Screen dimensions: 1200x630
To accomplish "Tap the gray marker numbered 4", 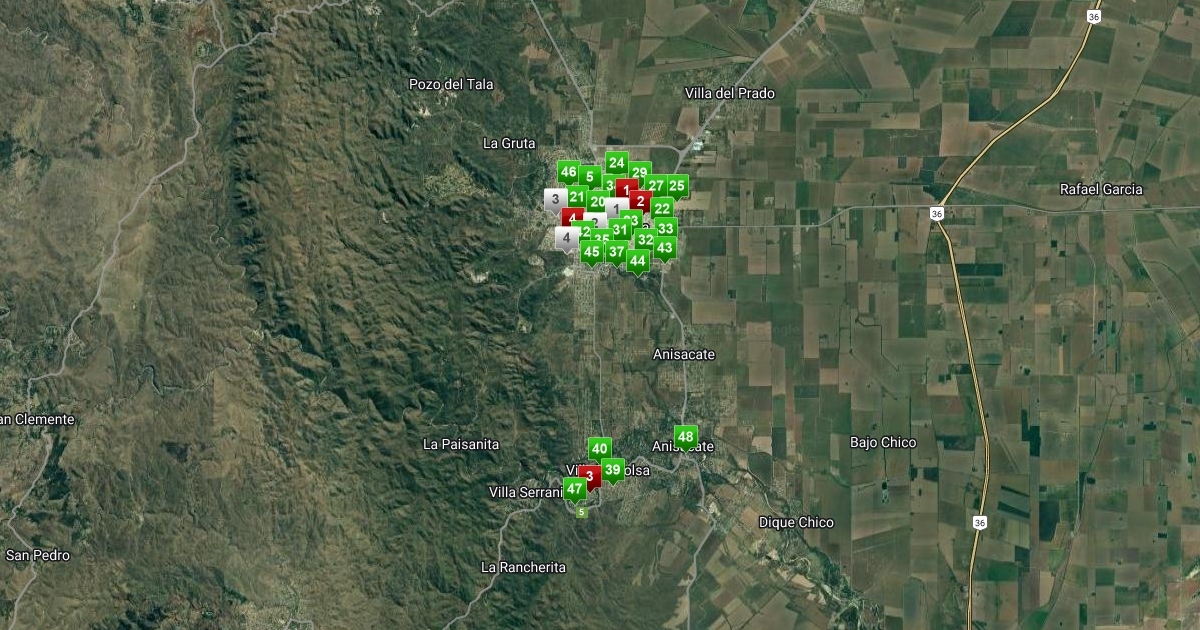I will (x=566, y=238).
